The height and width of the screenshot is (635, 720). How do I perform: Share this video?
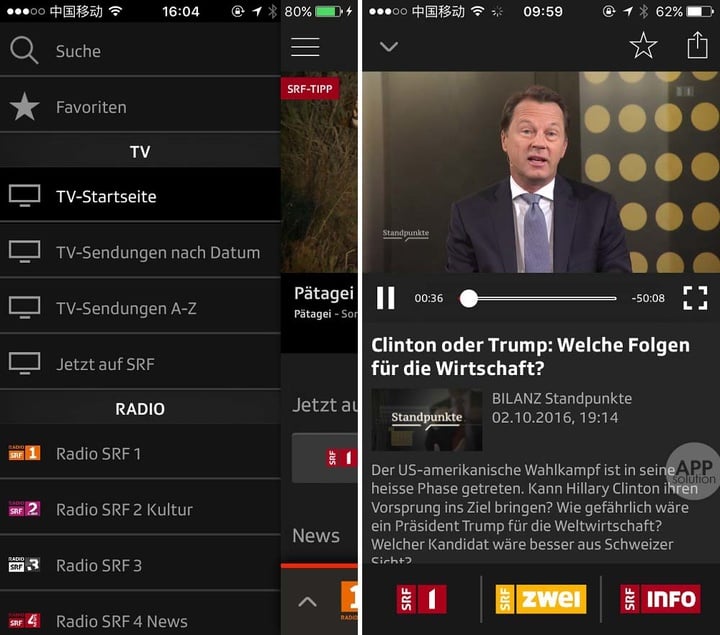[x=697, y=45]
